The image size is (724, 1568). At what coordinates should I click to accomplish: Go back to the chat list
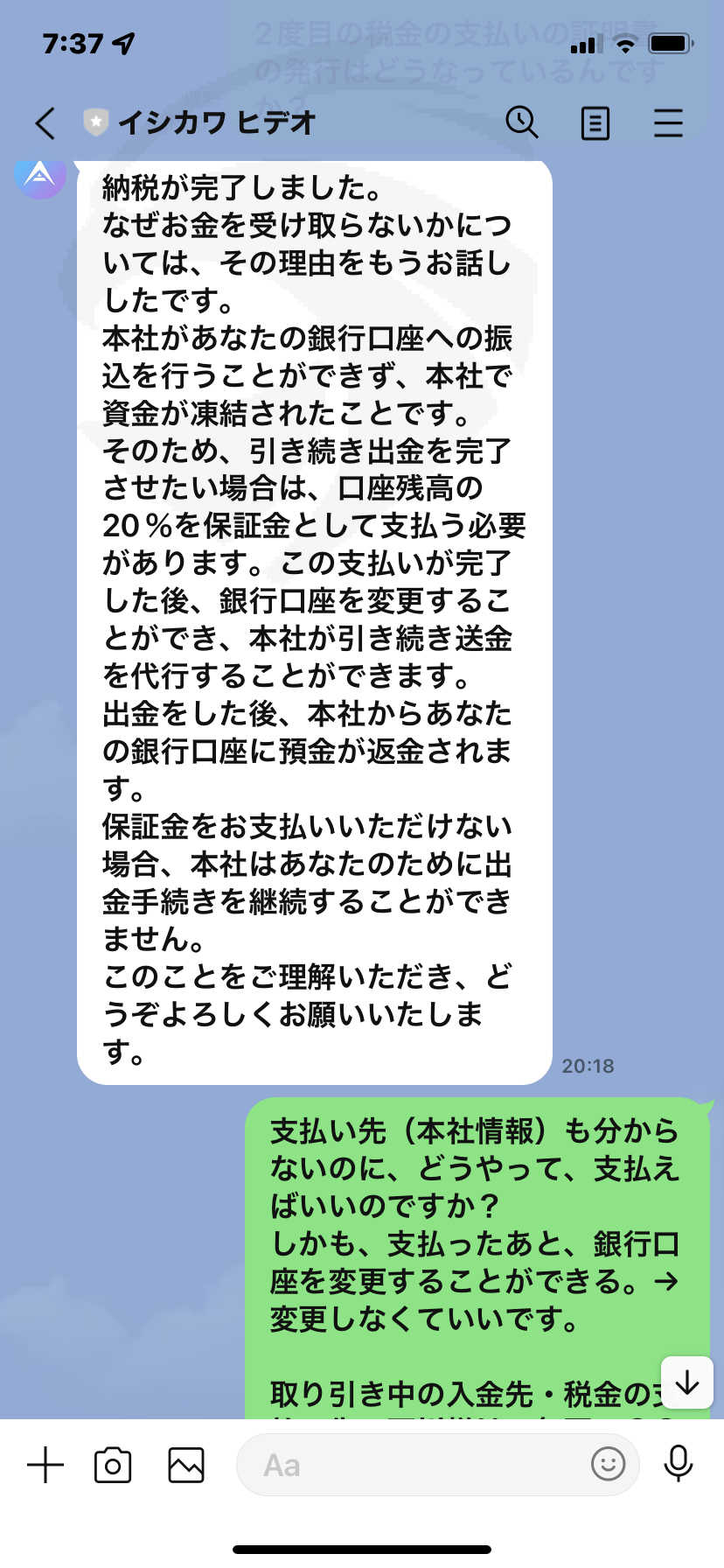tap(45, 123)
